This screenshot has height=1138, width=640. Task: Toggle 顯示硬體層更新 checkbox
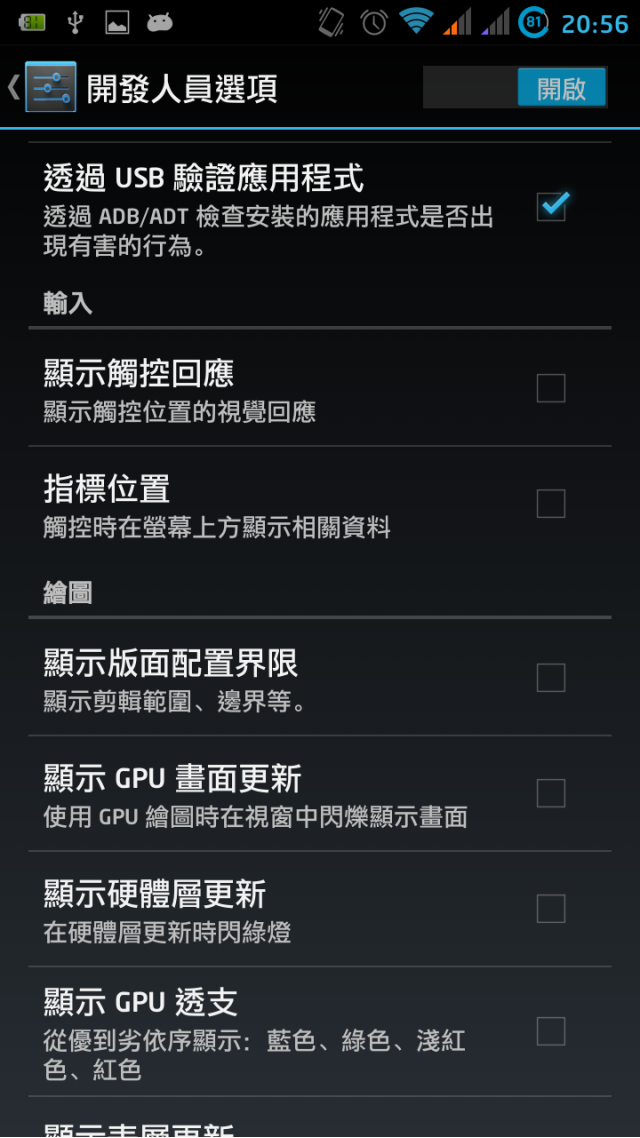[551, 909]
